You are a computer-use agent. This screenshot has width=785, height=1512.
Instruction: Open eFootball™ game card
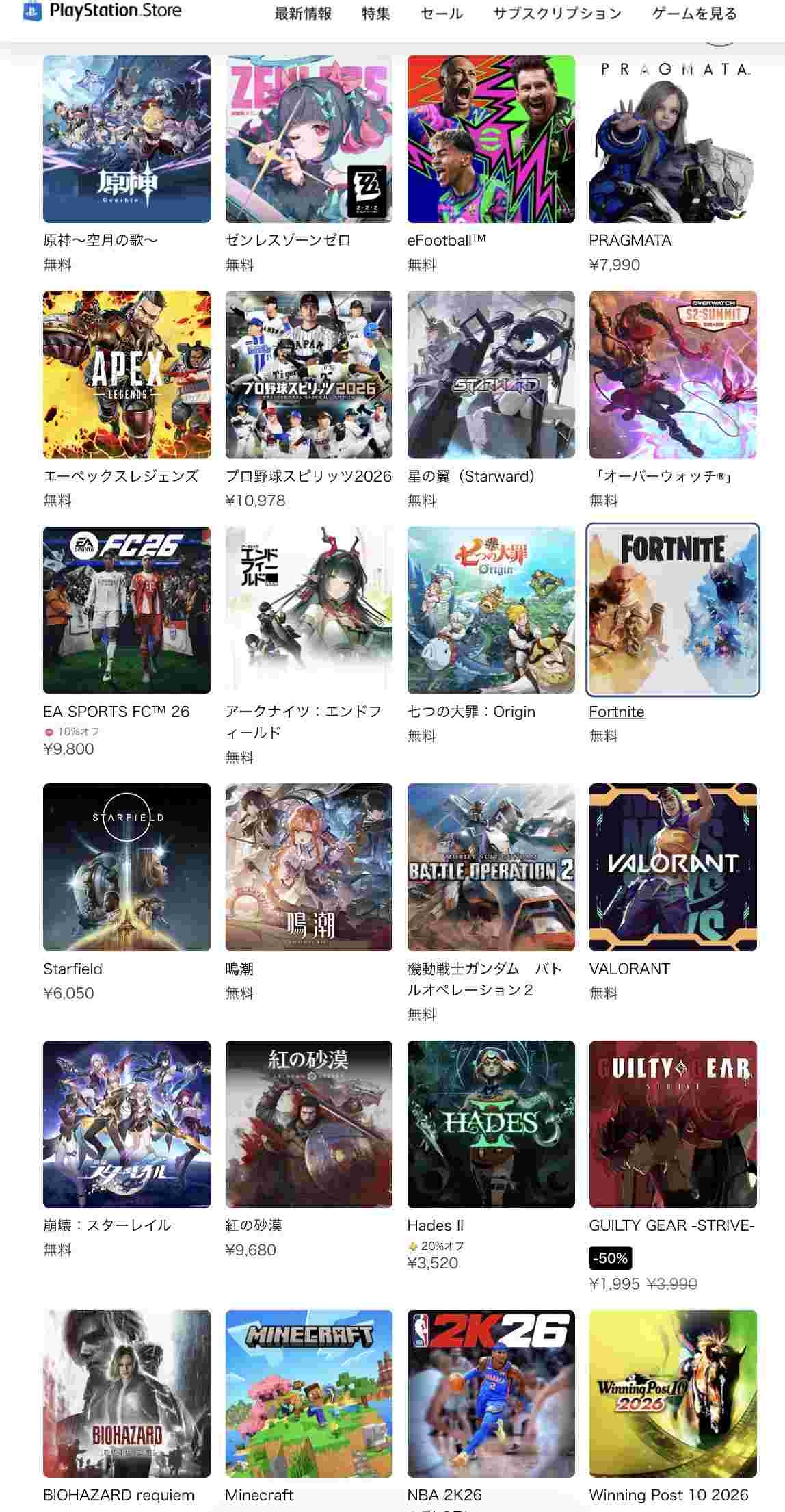[x=491, y=140]
